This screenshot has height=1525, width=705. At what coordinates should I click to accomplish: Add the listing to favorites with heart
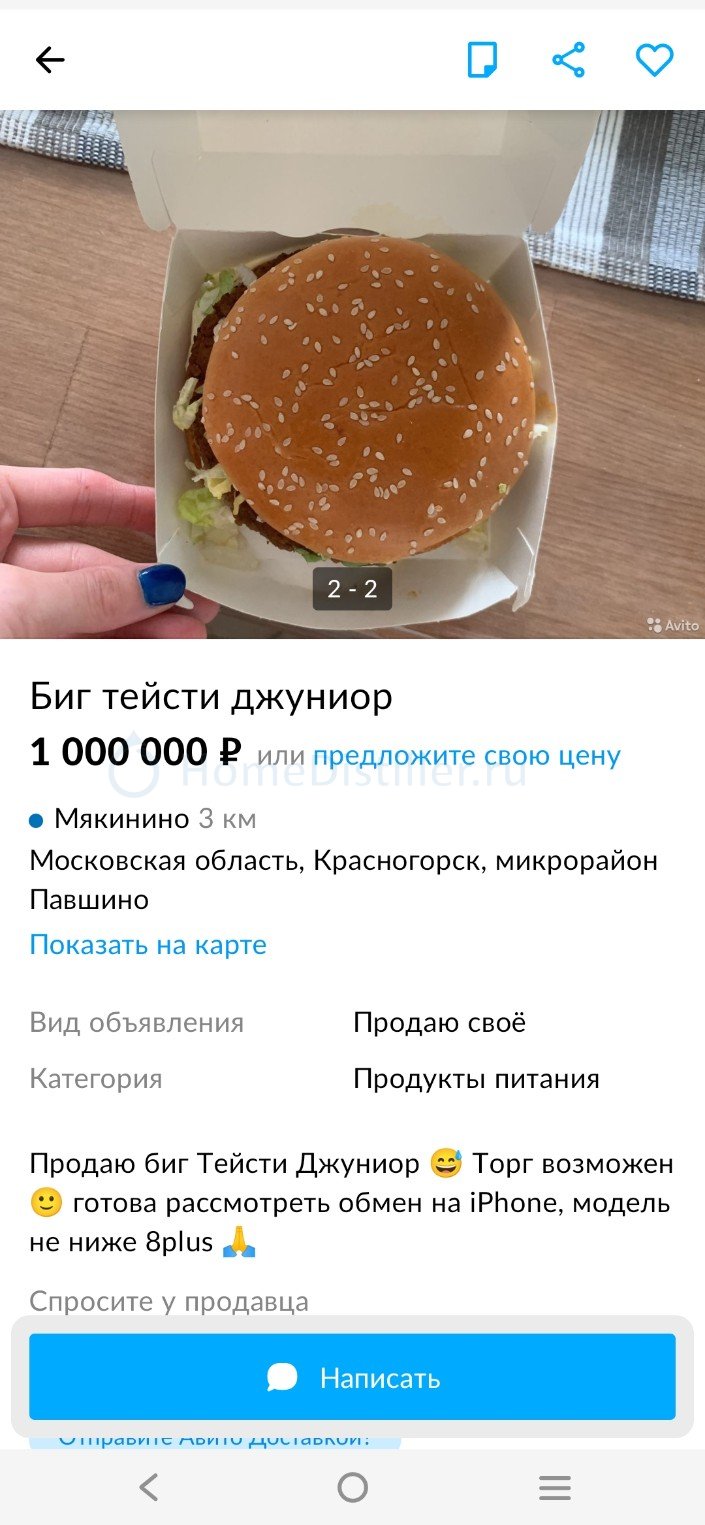click(x=655, y=61)
